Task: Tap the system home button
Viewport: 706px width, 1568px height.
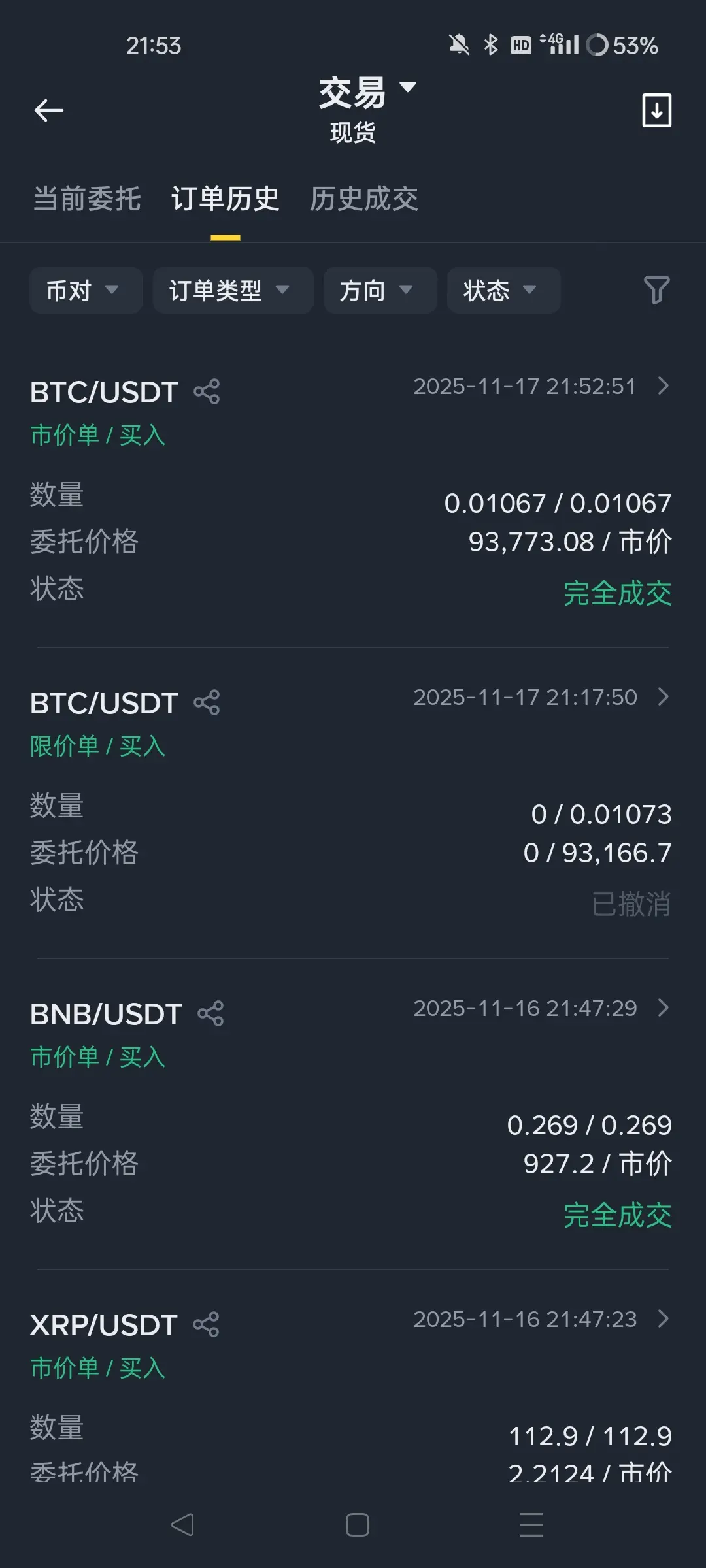Action: 357,1525
